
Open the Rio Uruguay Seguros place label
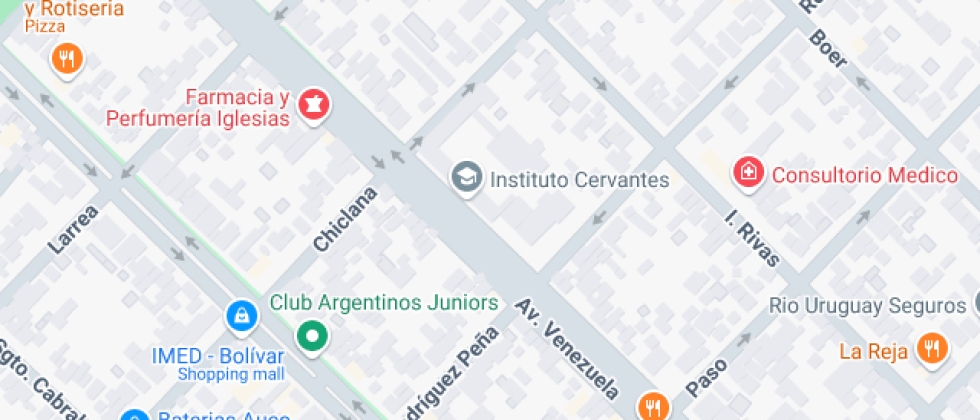866,305
